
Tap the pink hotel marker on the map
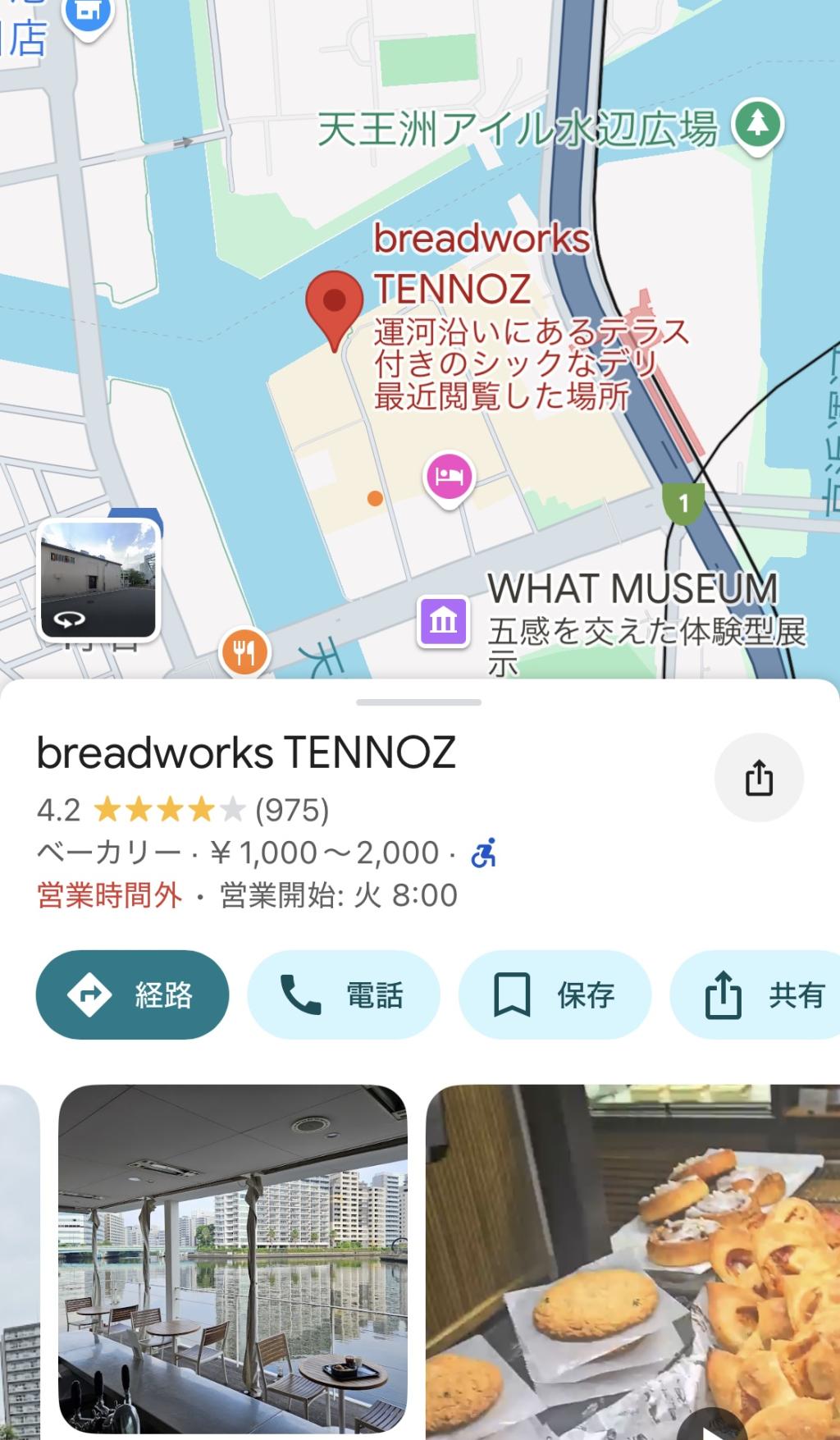(x=449, y=477)
